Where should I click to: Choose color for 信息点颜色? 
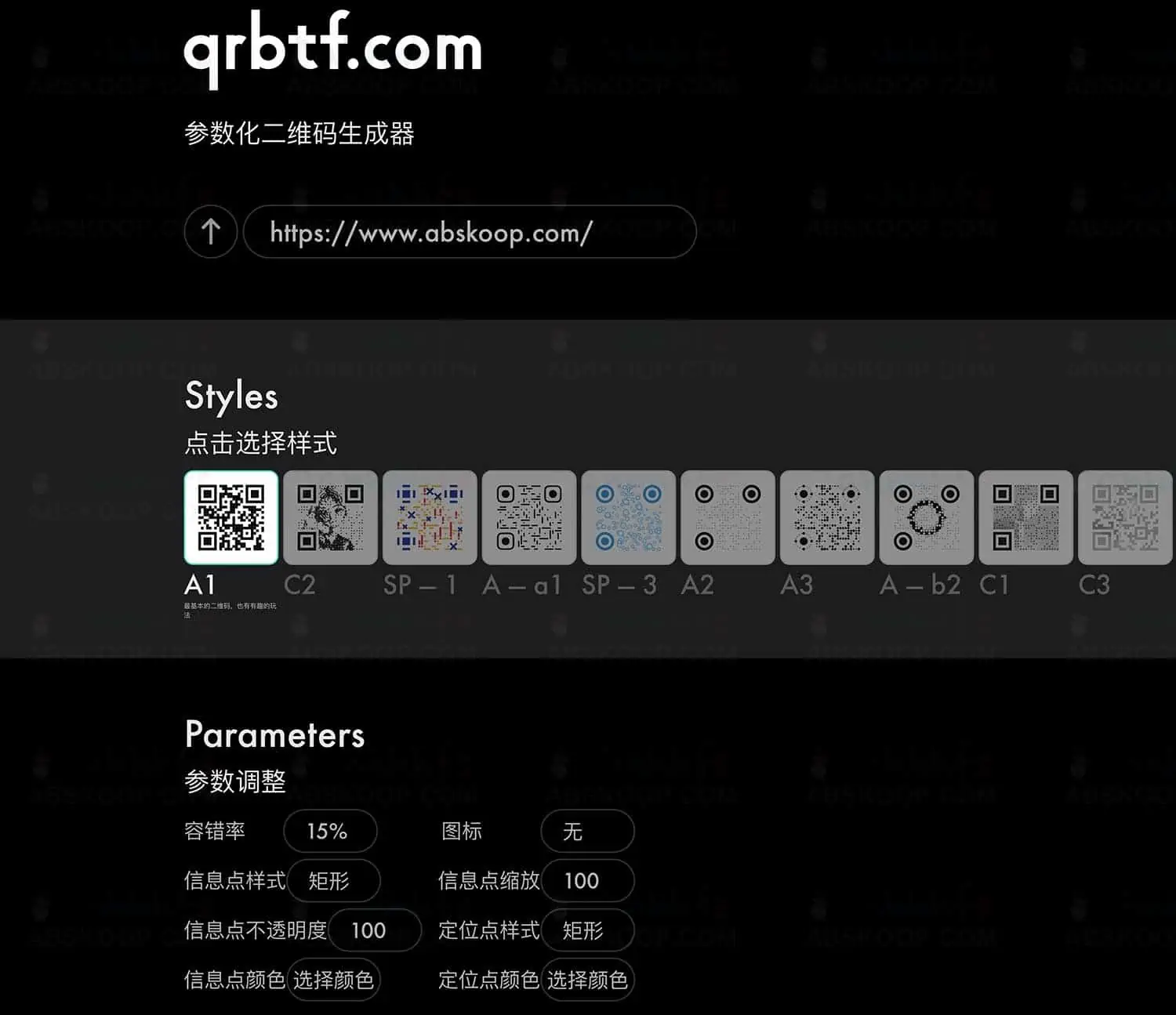click(333, 980)
